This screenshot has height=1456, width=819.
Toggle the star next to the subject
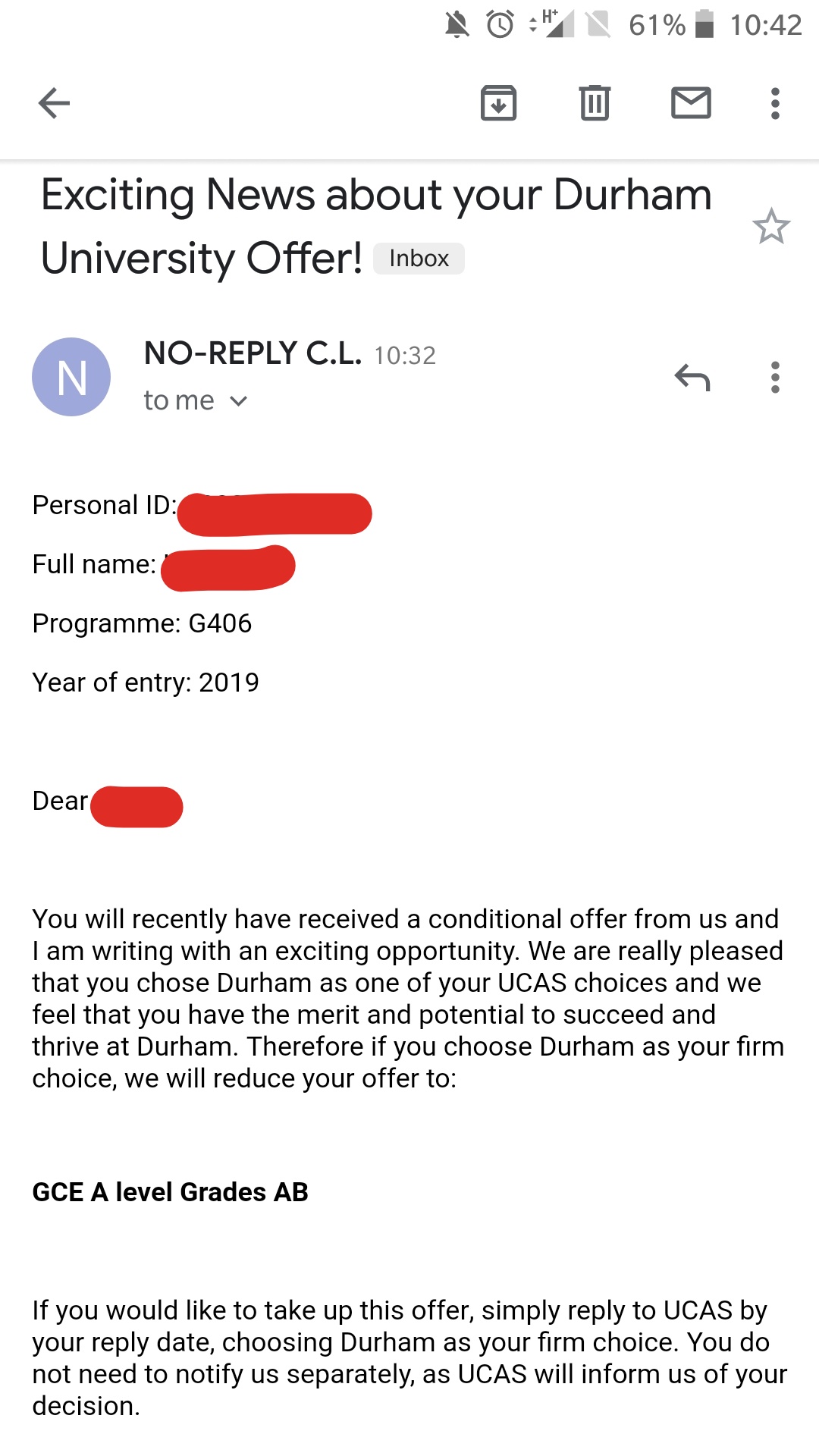coord(773,227)
